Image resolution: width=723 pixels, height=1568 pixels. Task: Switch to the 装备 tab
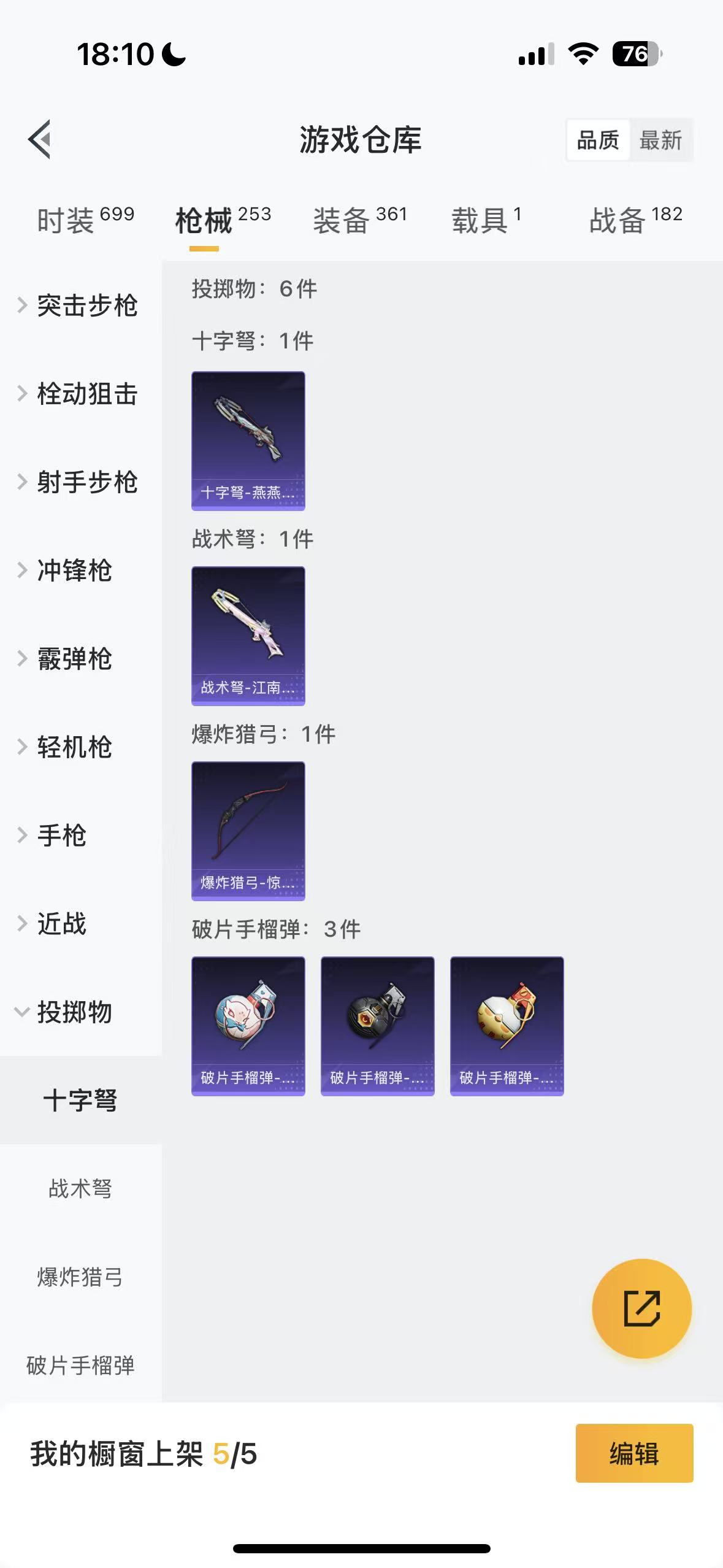point(360,220)
